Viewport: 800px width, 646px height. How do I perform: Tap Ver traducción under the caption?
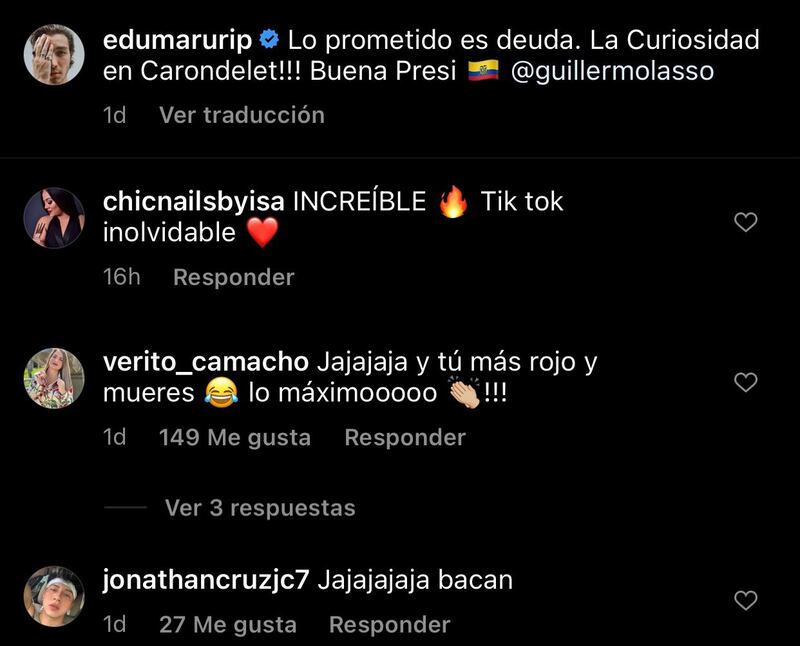[241, 115]
